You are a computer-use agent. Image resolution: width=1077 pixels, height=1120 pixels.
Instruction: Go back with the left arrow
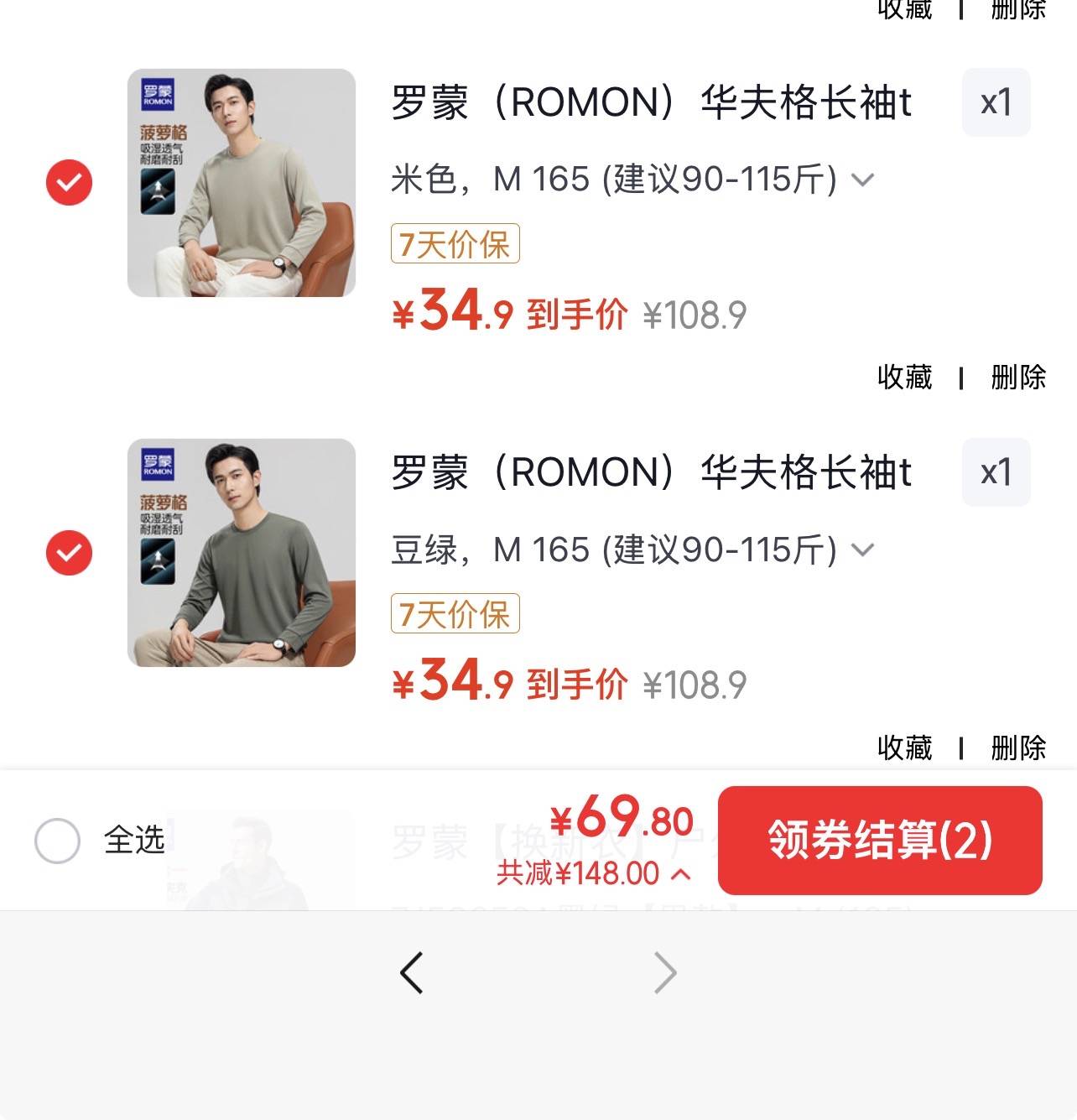pyautogui.click(x=411, y=973)
